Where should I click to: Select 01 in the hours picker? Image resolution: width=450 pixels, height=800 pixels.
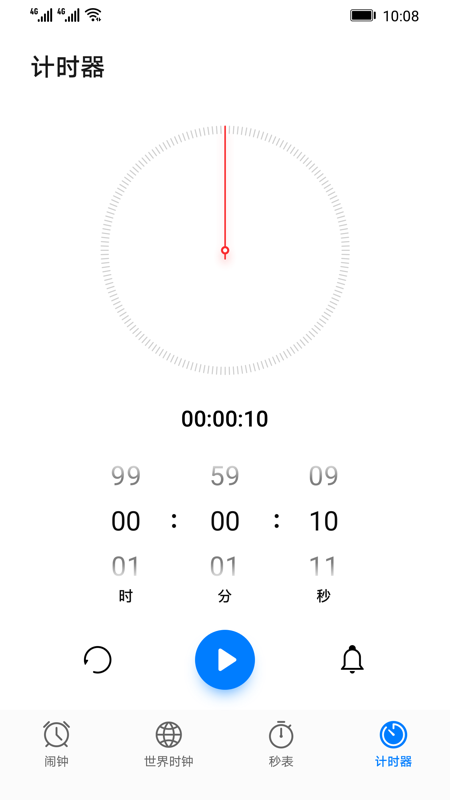126,566
